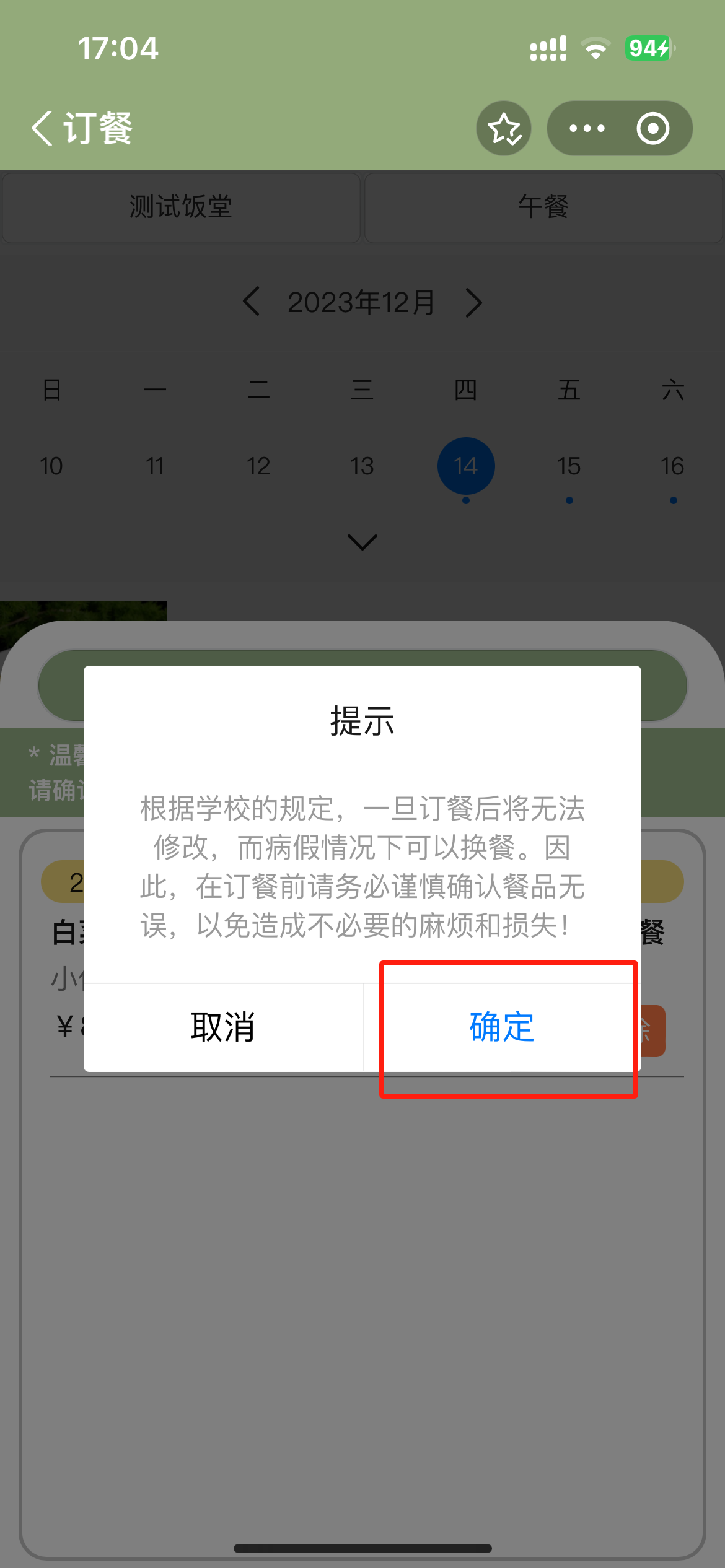725x1568 pixels.
Task: Tap 取消 to cancel the prompt
Action: [x=223, y=1027]
